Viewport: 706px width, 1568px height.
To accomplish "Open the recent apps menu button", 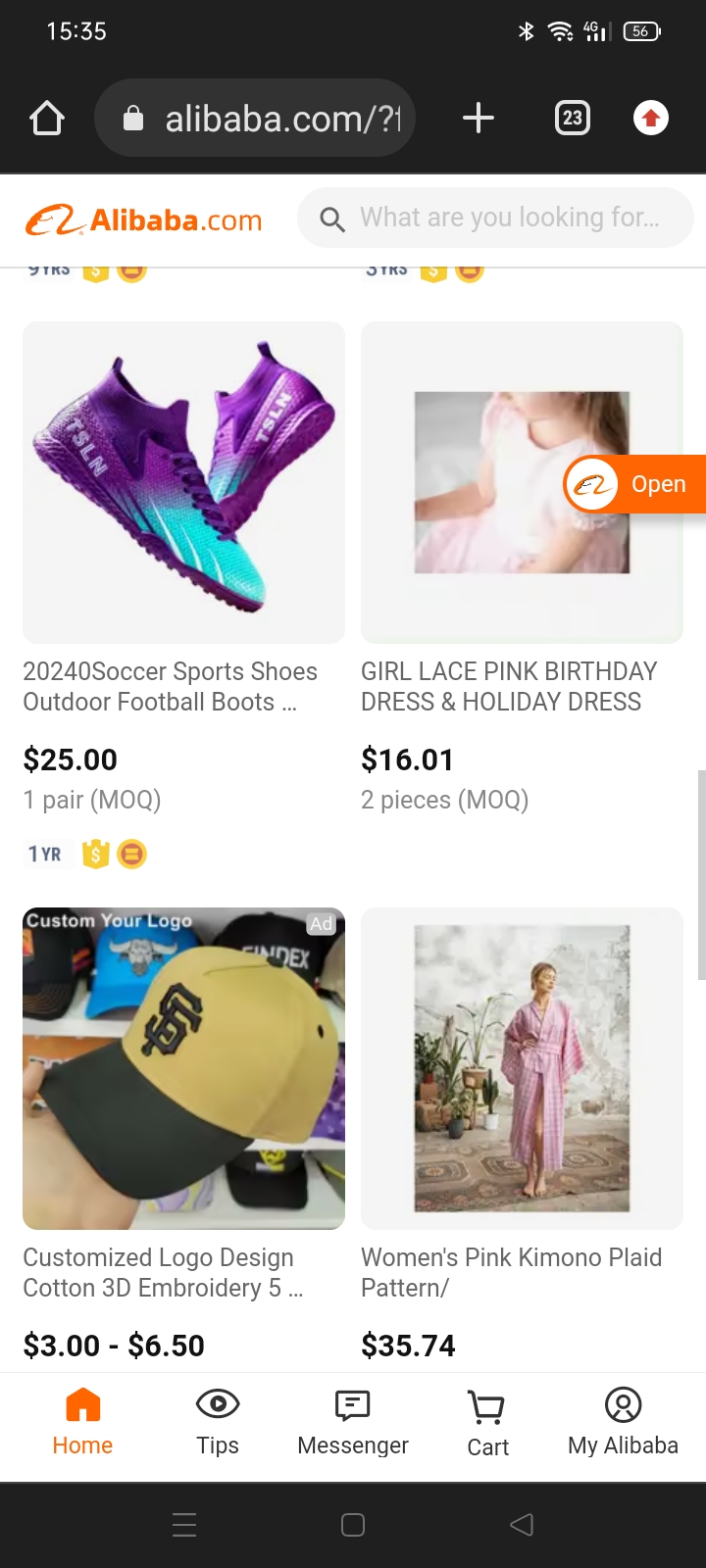I will (184, 1524).
